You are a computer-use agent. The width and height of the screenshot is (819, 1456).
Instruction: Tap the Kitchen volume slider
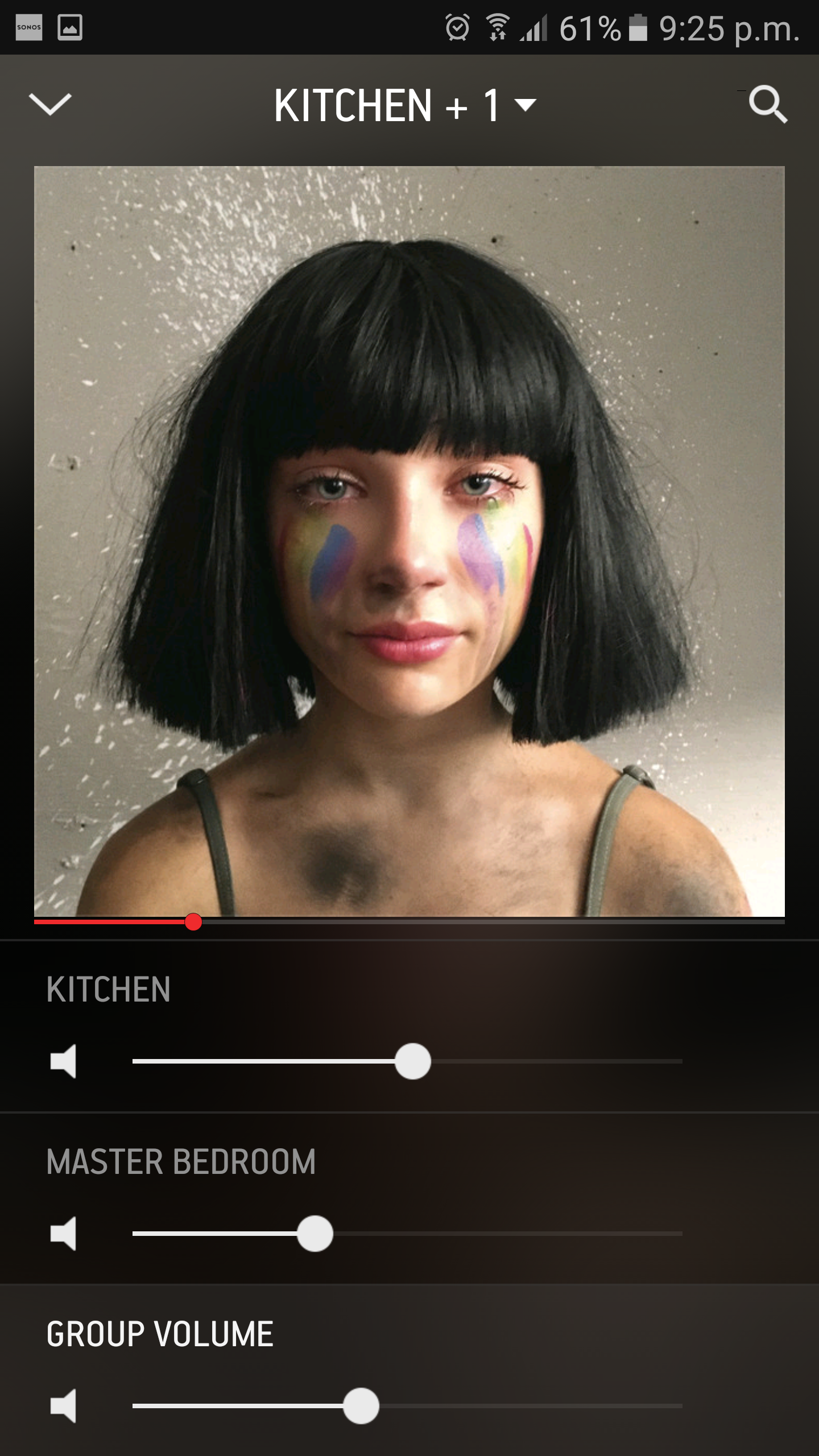click(x=407, y=1061)
